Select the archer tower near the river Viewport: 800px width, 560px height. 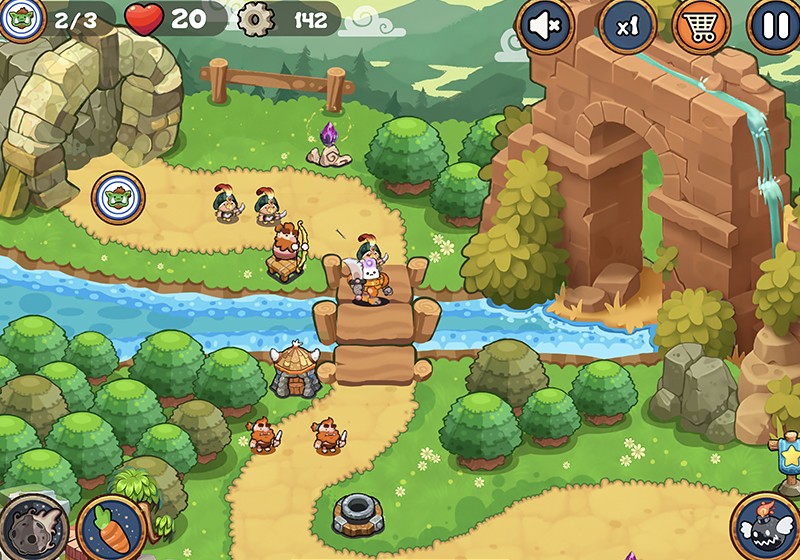[287, 255]
